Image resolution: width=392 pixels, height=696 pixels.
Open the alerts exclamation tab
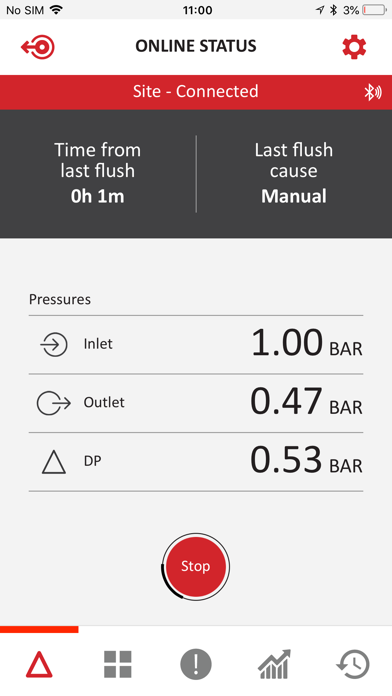point(196,664)
